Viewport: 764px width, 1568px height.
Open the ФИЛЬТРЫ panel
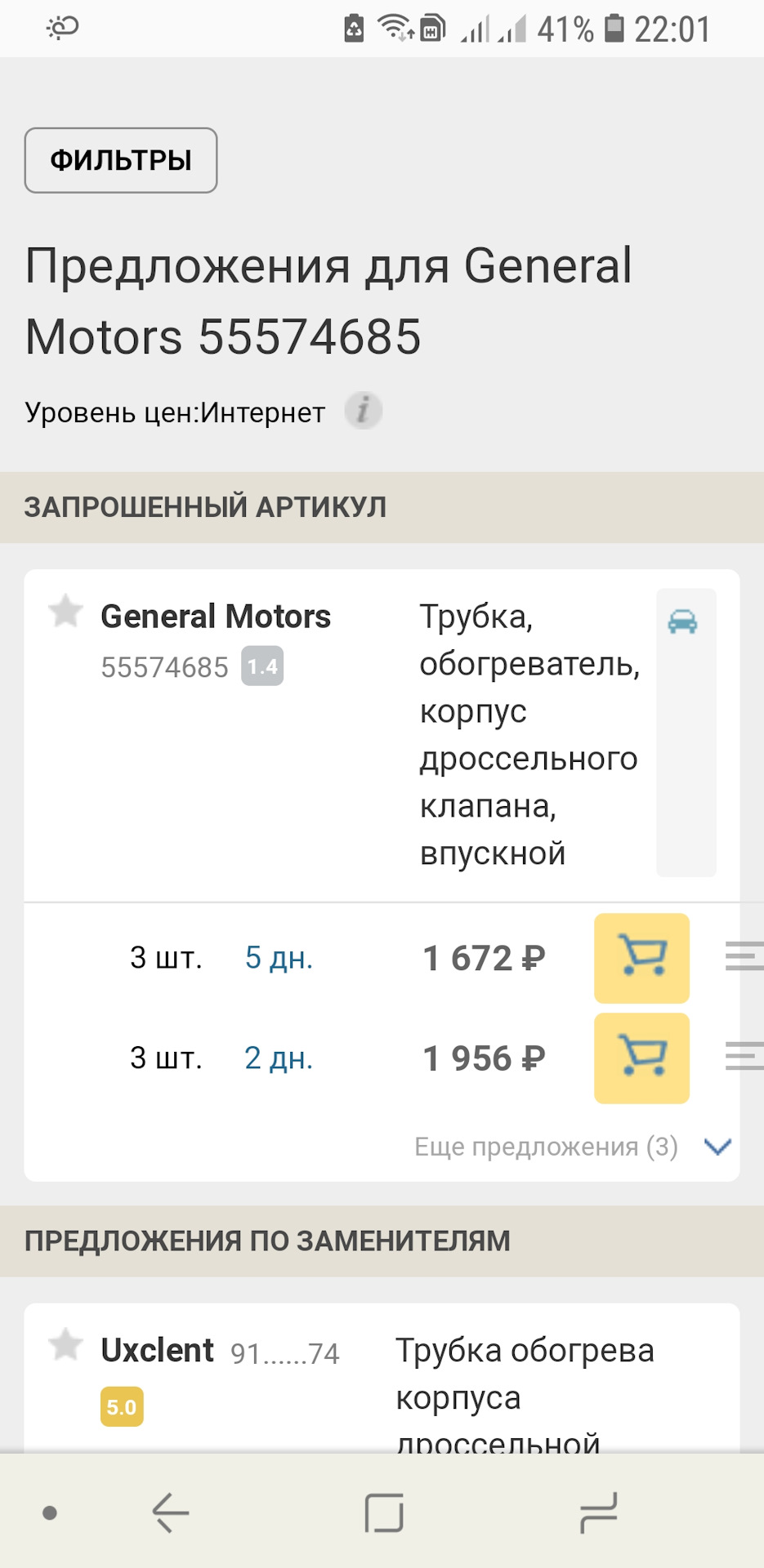click(x=120, y=160)
